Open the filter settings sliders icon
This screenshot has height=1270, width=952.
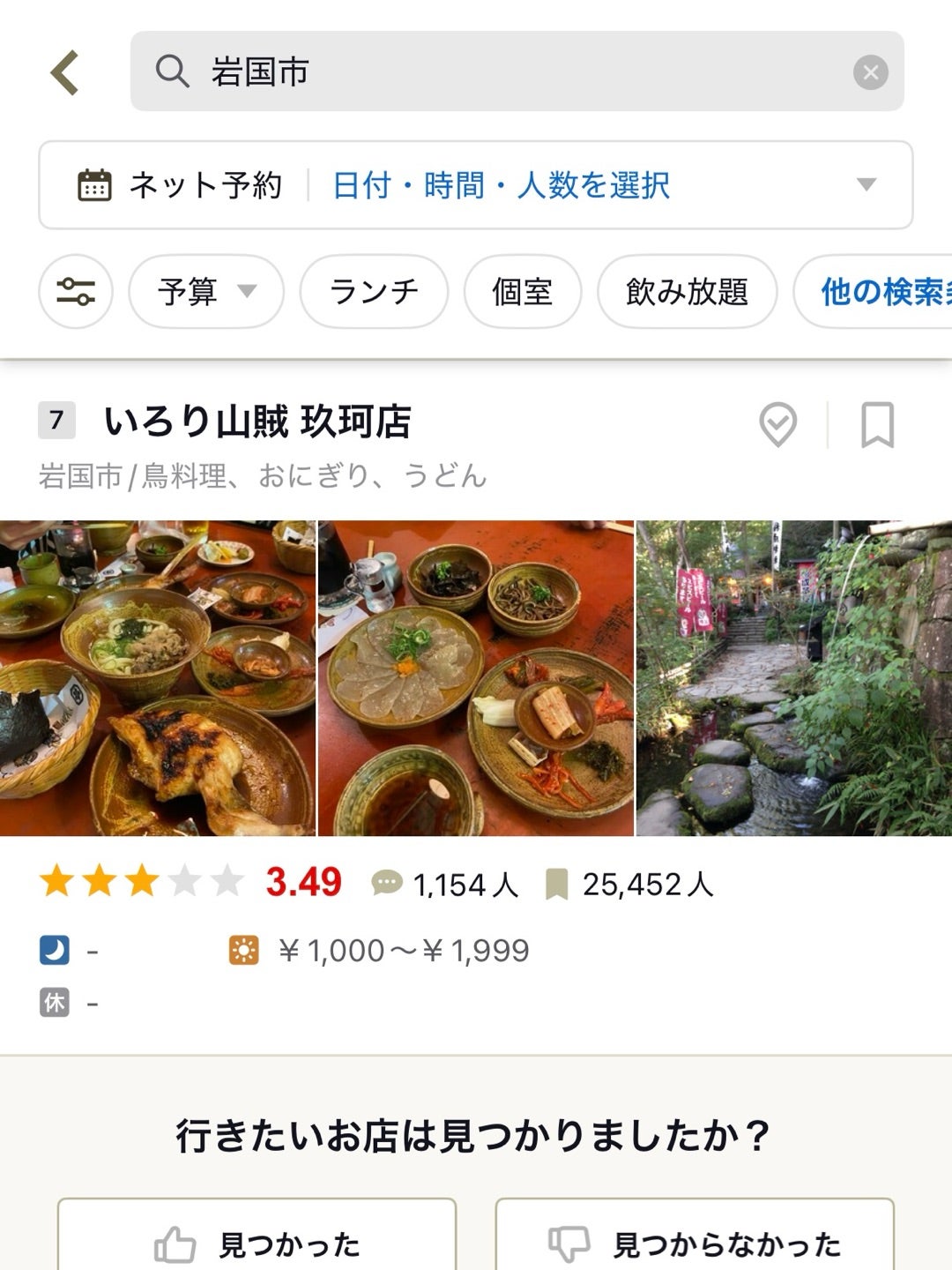point(76,292)
